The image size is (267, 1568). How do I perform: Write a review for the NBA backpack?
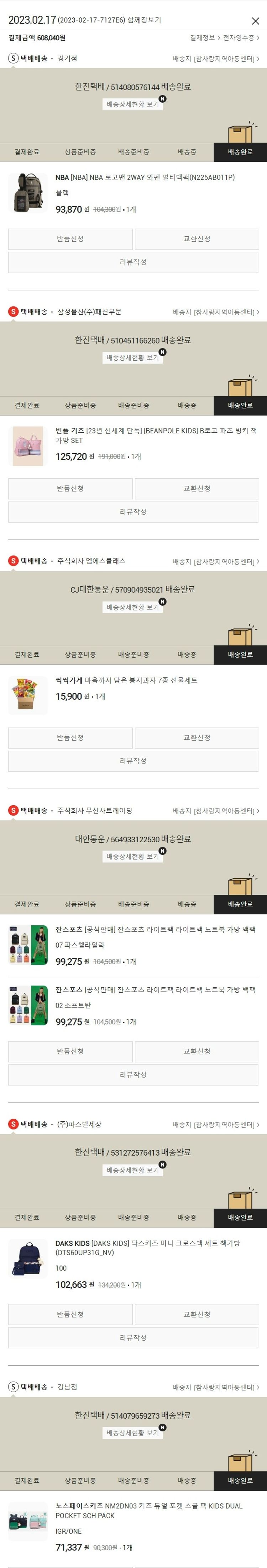(132, 262)
